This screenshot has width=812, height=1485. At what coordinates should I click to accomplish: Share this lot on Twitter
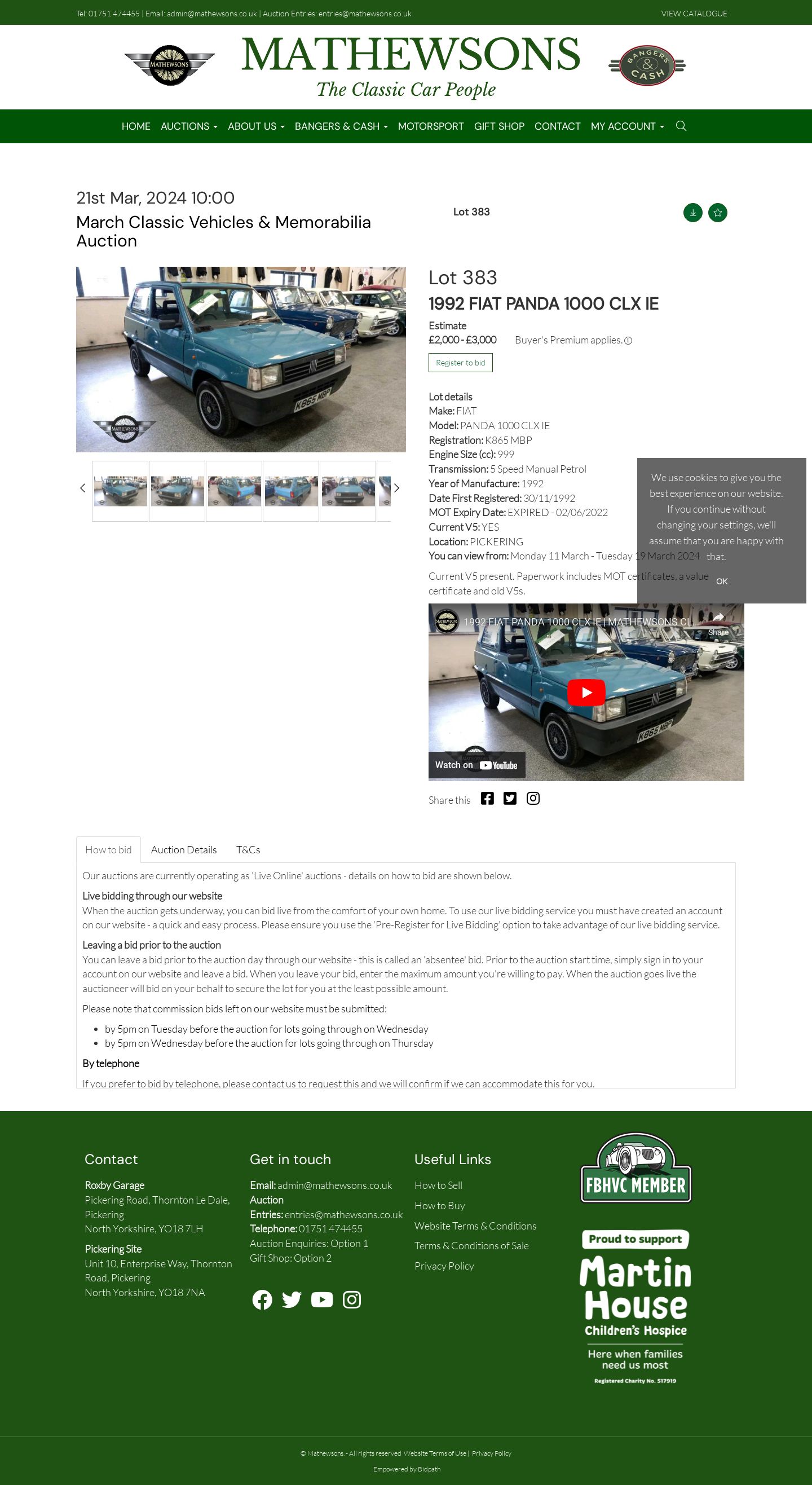click(x=510, y=799)
